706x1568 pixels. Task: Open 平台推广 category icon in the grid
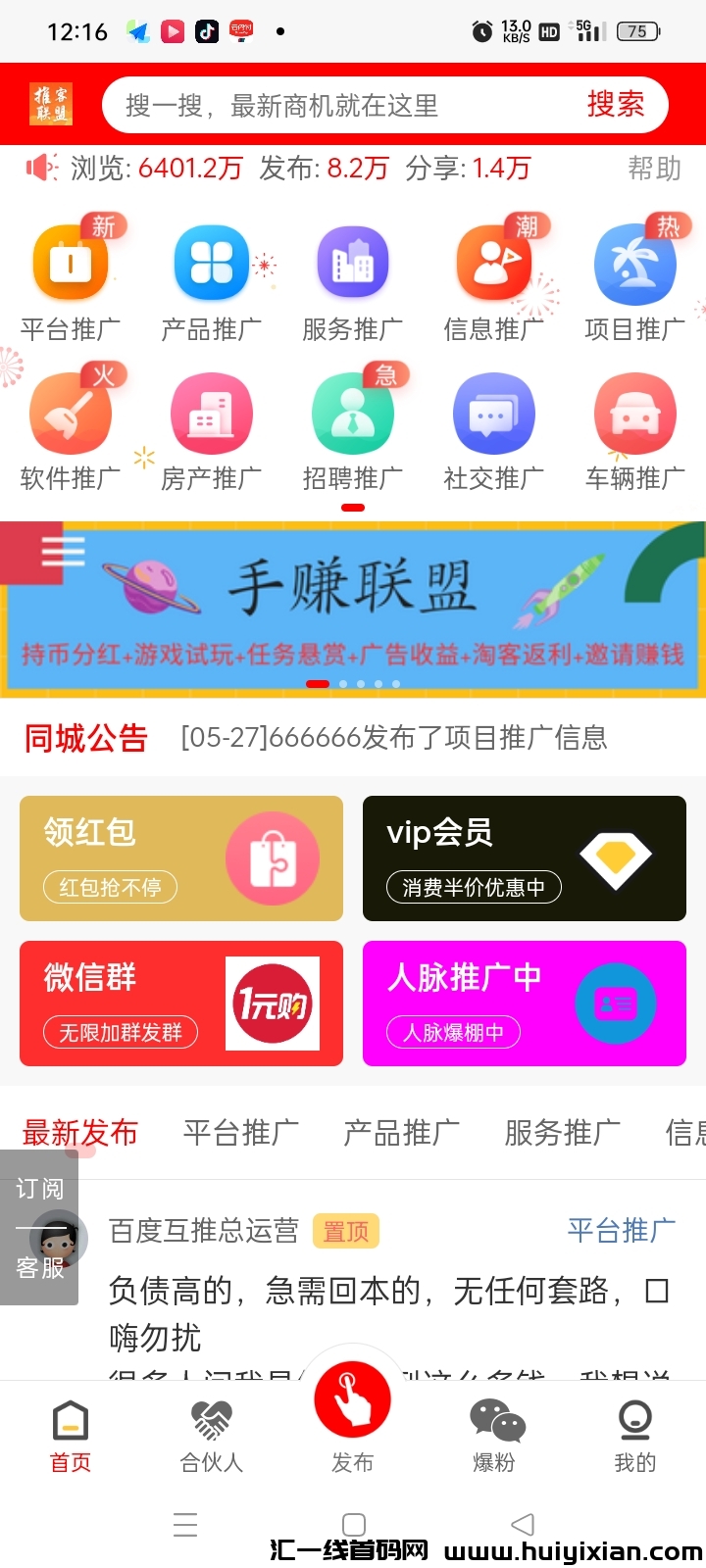[71, 265]
